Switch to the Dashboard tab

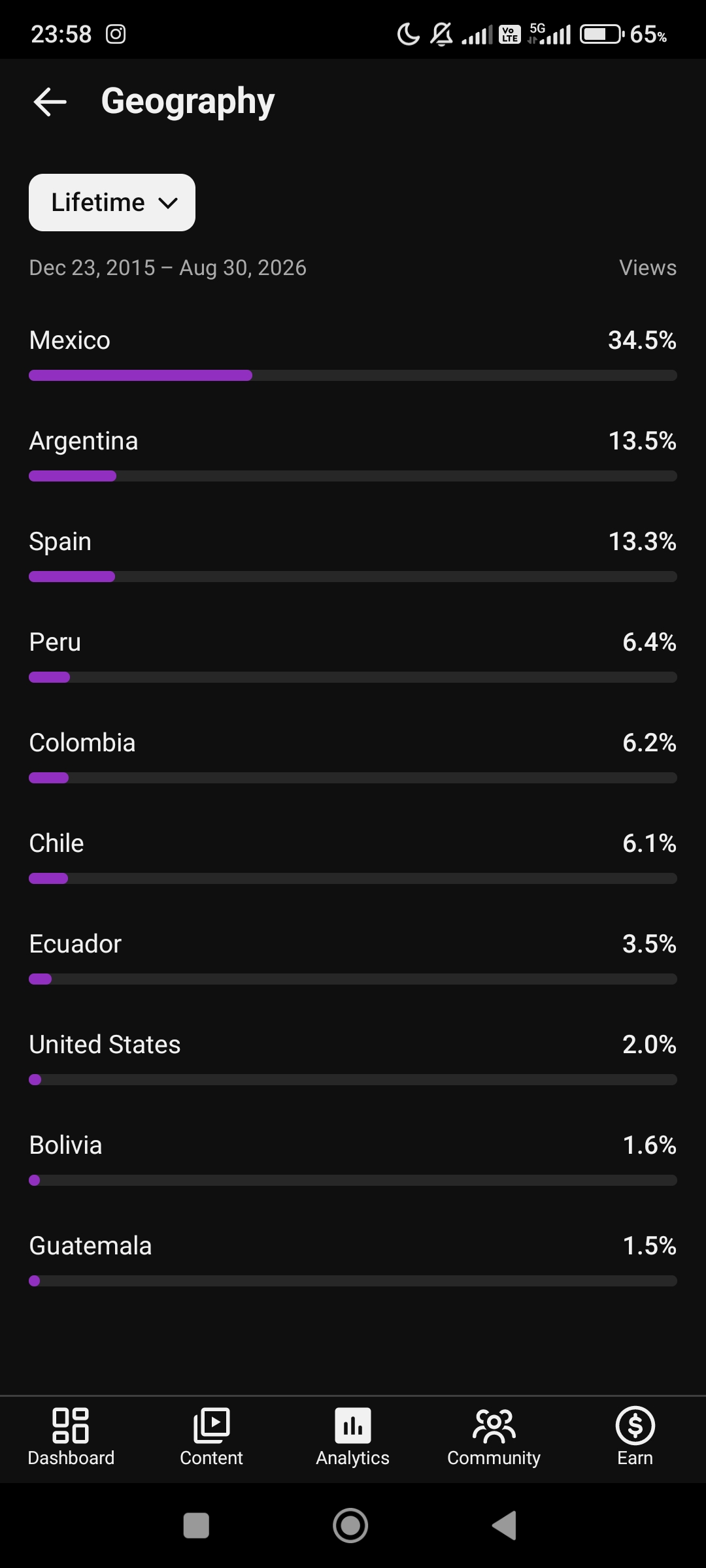(x=71, y=1437)
